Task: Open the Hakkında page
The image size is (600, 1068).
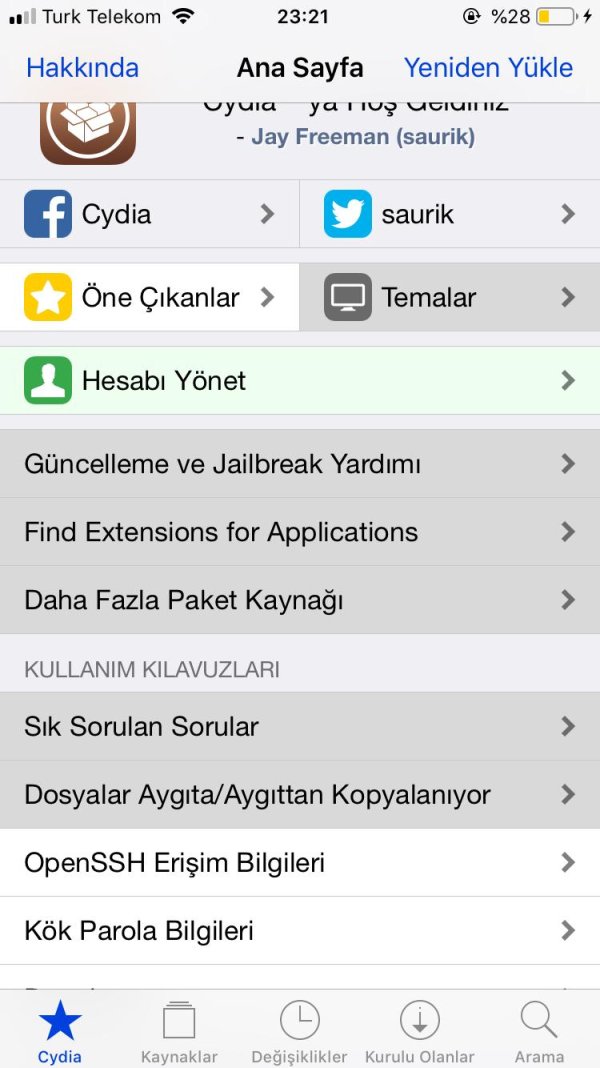Action: click(x=82, y=68)
